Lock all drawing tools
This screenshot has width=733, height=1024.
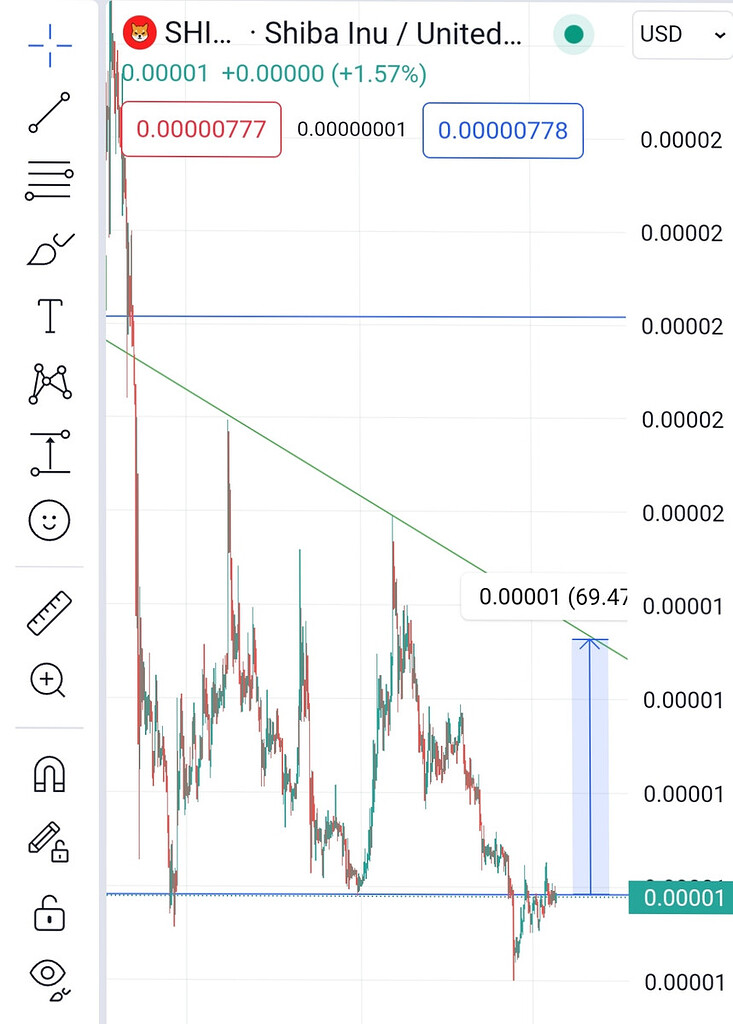49,909
